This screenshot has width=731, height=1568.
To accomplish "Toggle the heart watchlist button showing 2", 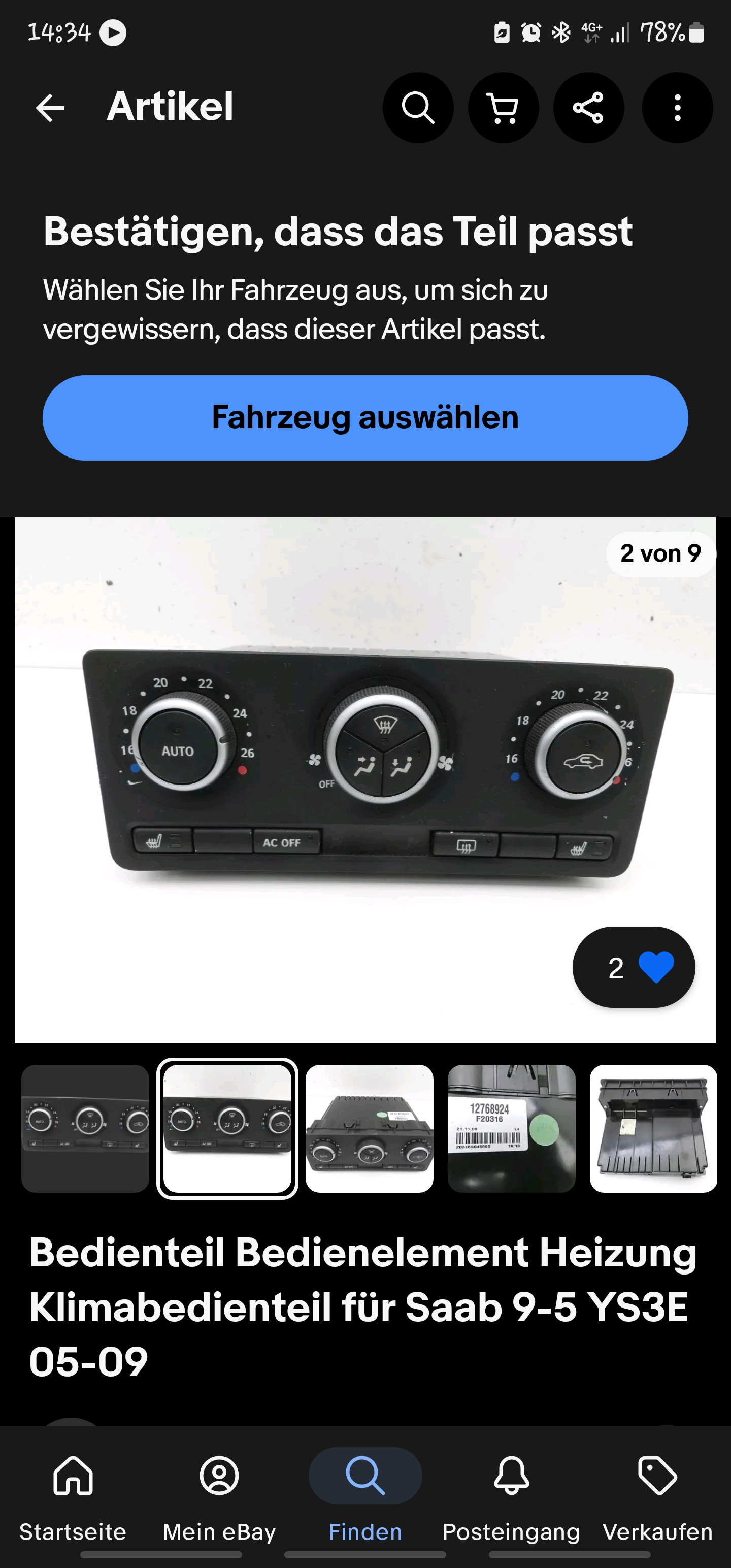I will [x=634, y=967].
